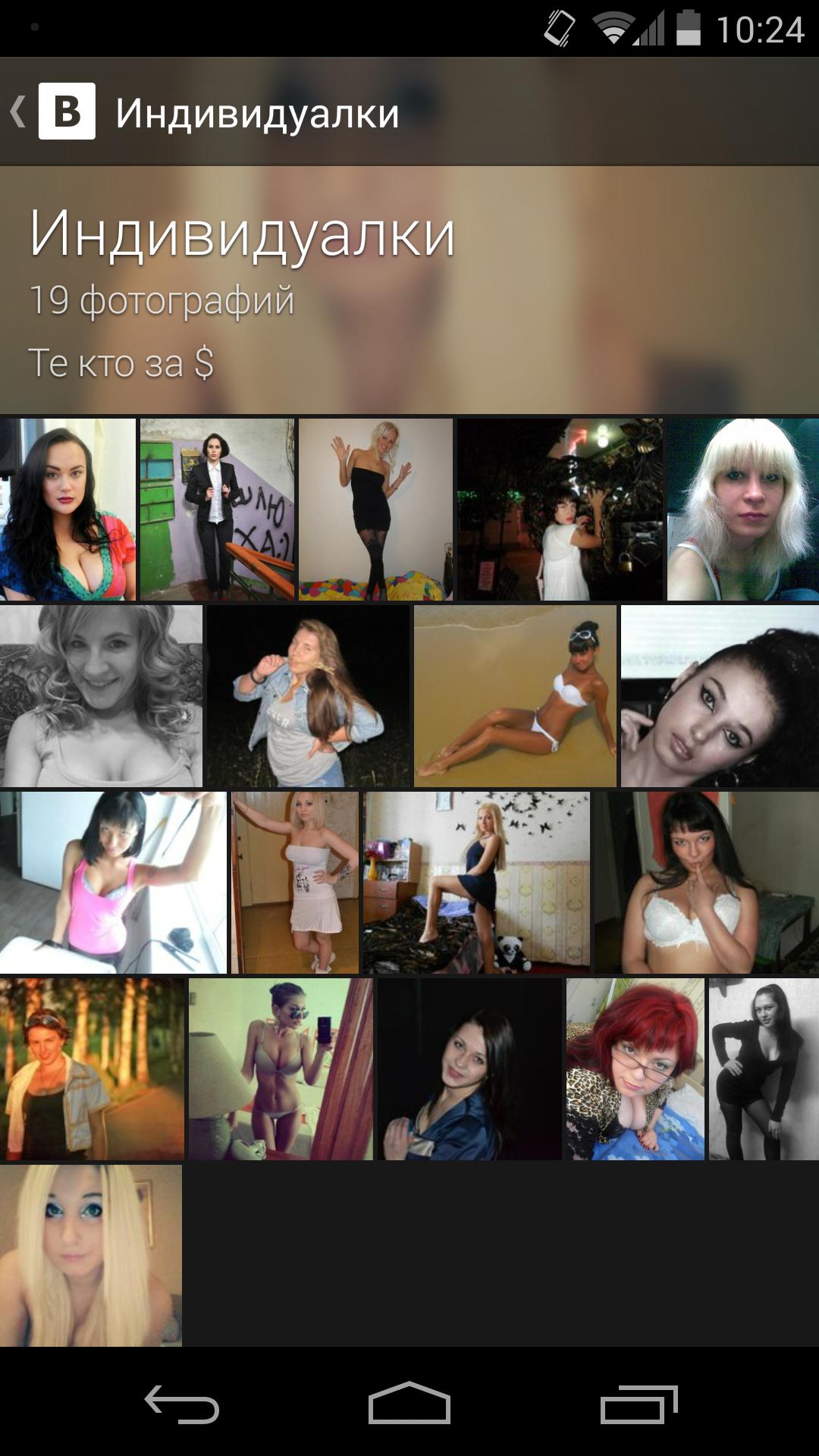Open the photo with butterfly wall decals
The width and height of the screenshot is (819, 1456).
(476, 883)
